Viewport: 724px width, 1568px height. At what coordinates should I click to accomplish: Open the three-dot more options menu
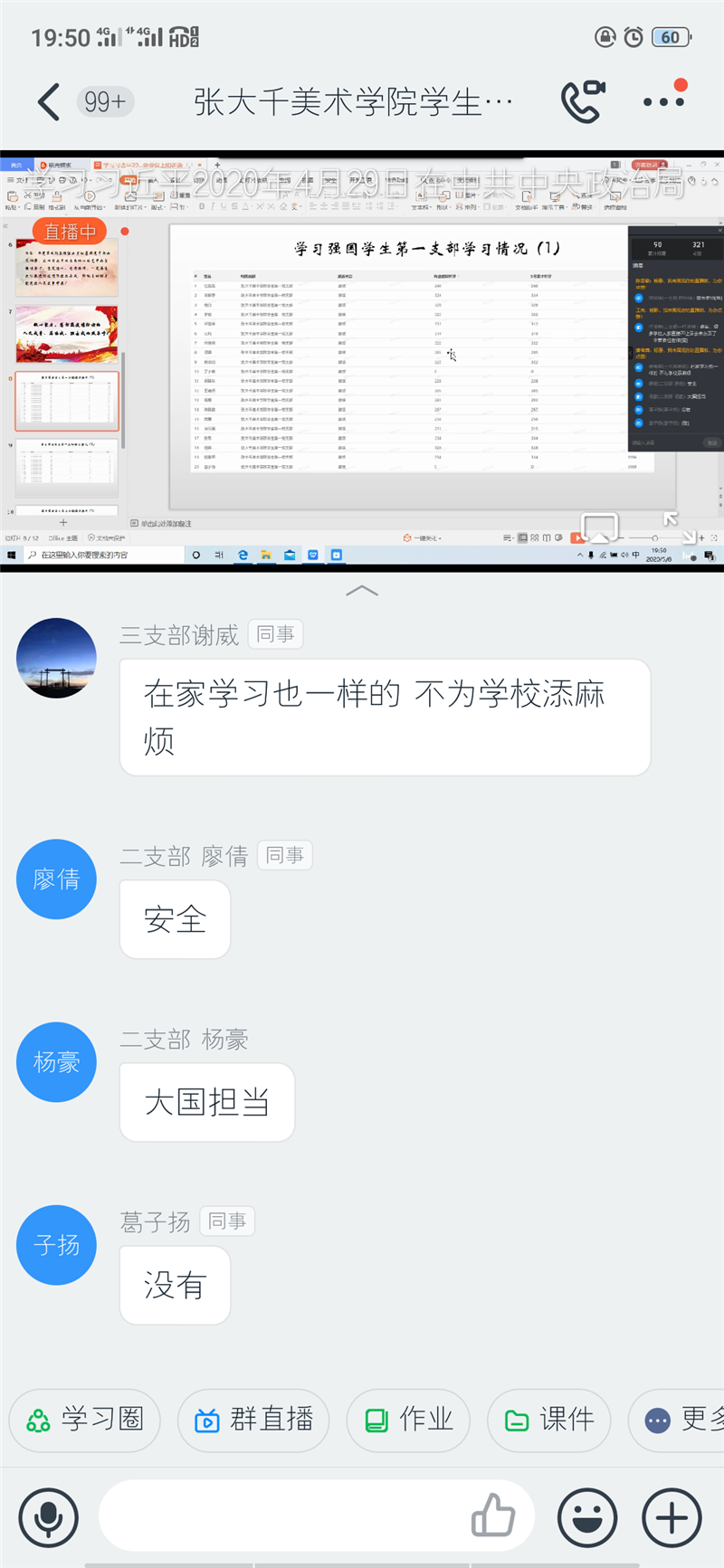click(x=663, y=101)
